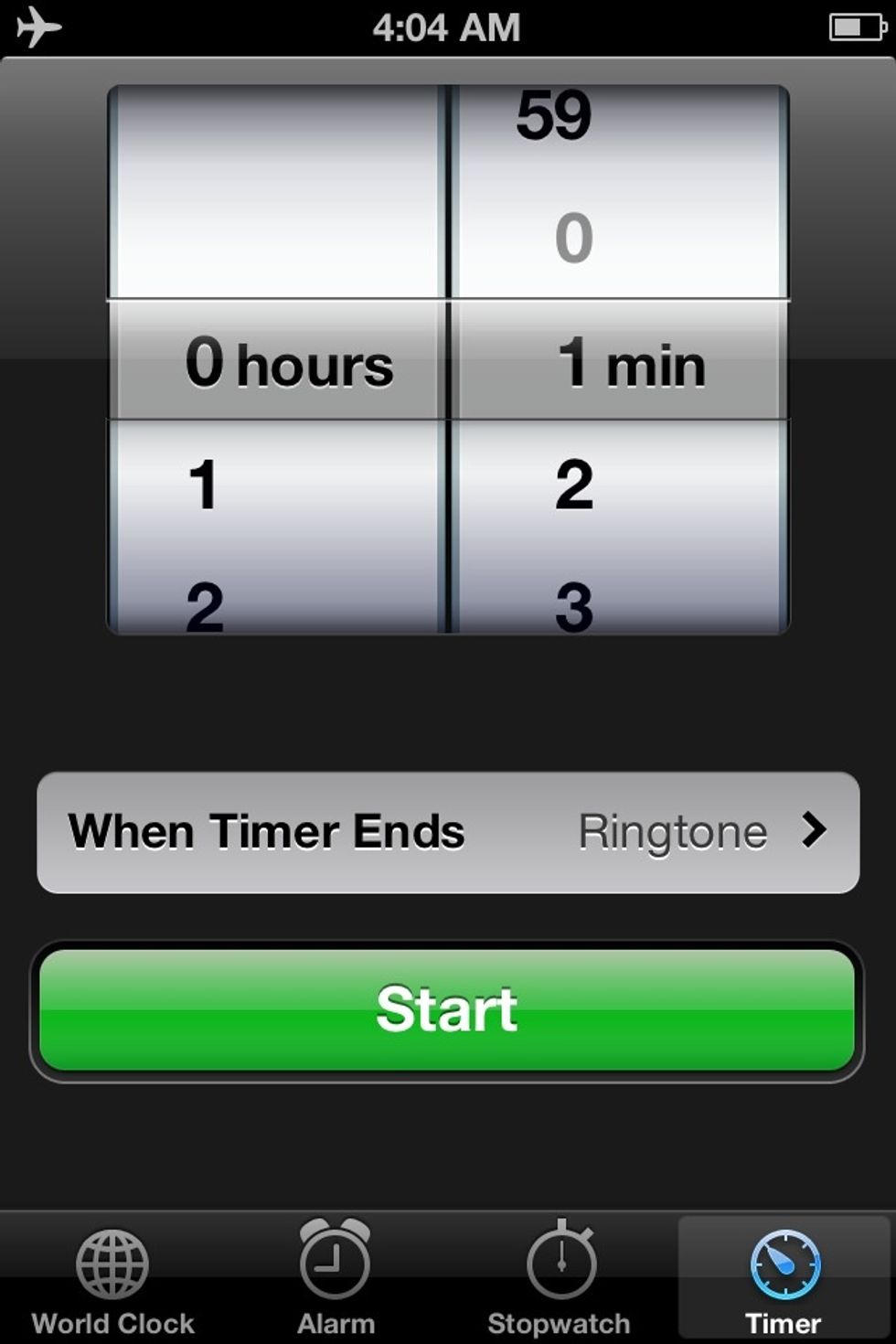The image size is (896, 1344).
Task: Tap the Ringtone label
Action: (675, 832)
